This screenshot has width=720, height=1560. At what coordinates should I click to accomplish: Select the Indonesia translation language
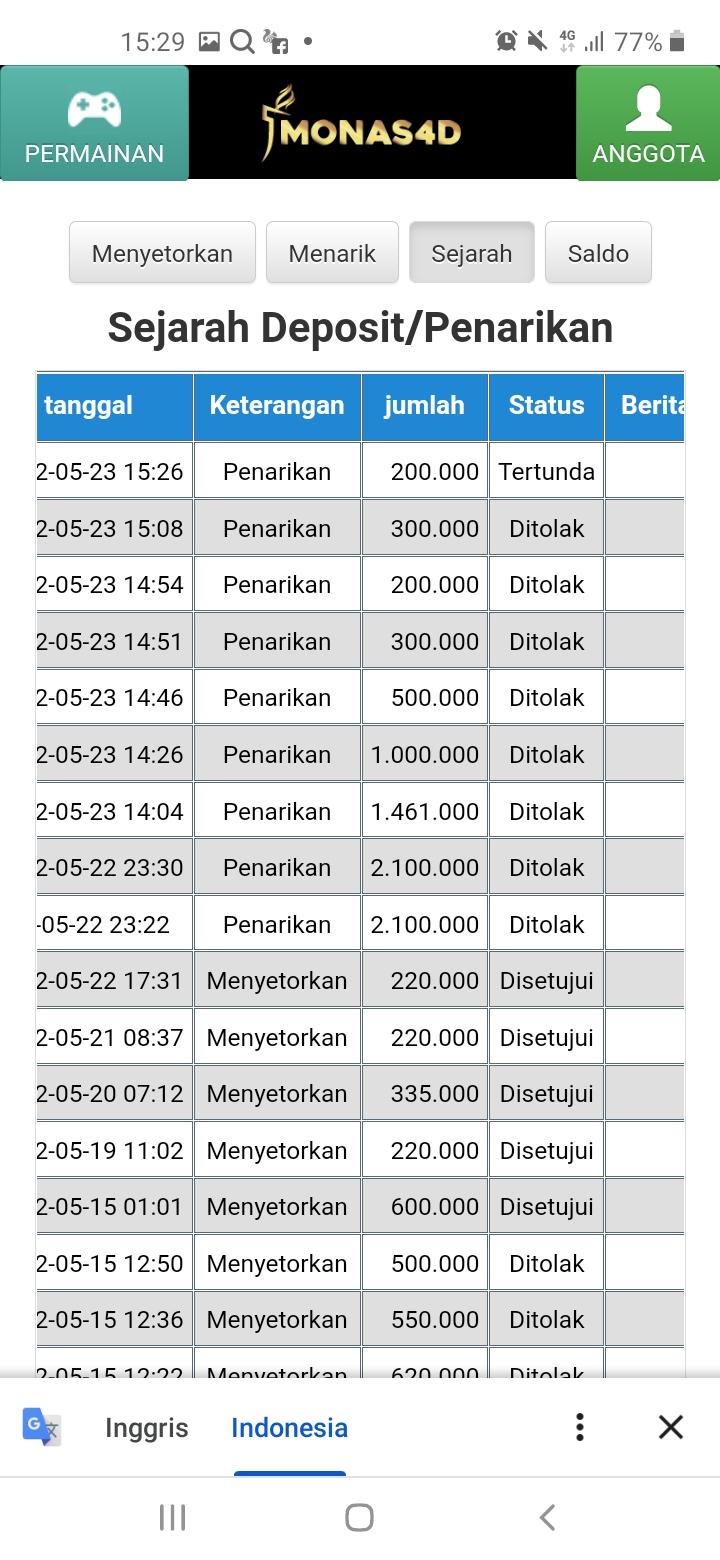[x=289, y=1427]
